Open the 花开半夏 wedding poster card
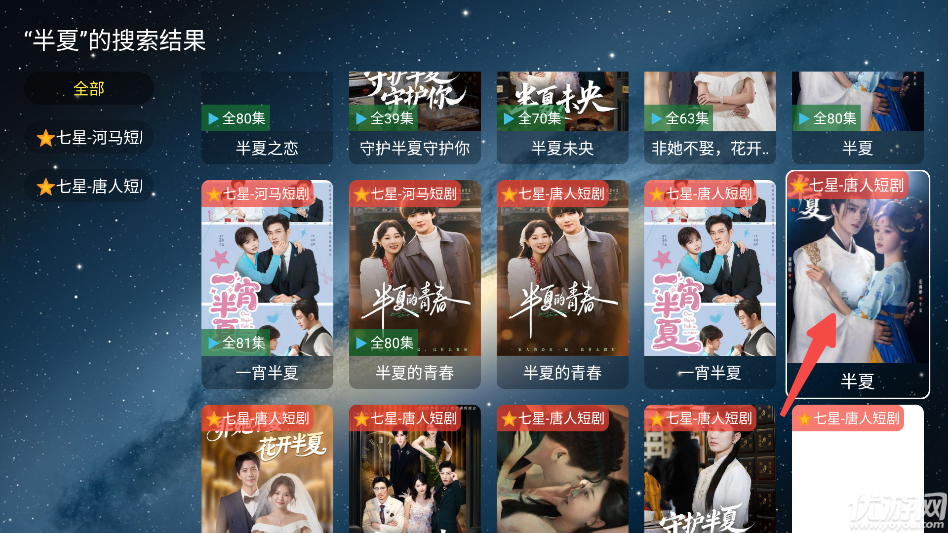Viewport: 948px width, 533px height. 267,470
